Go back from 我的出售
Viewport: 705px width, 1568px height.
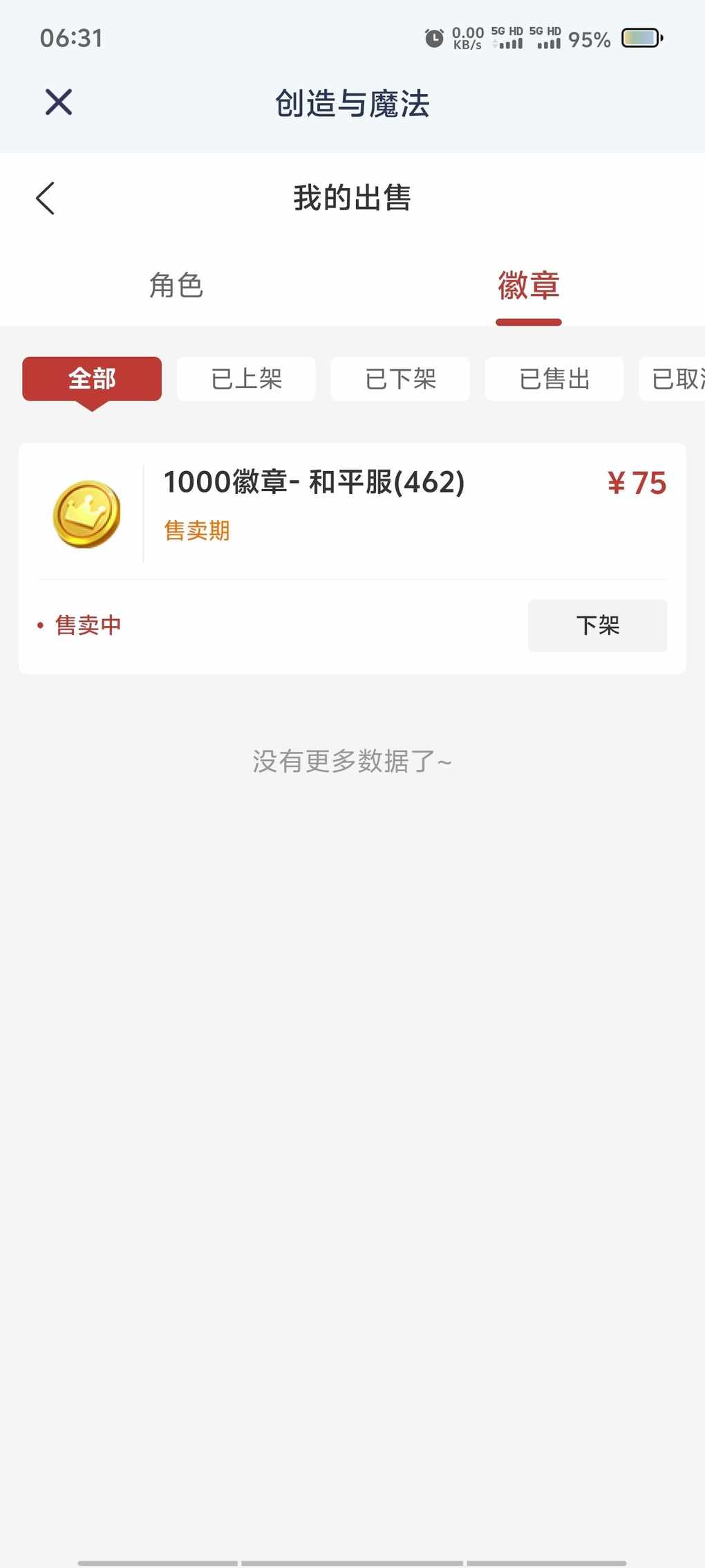(x=45, y=199)
